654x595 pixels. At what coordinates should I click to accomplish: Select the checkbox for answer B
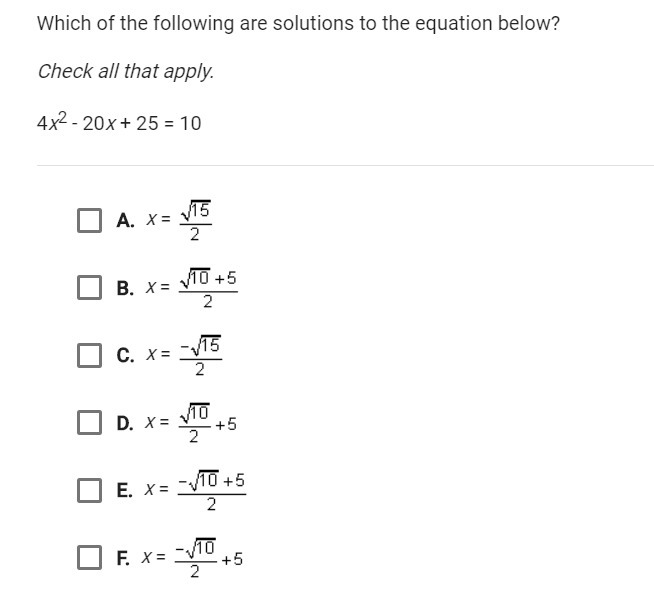tap(89, 287)
